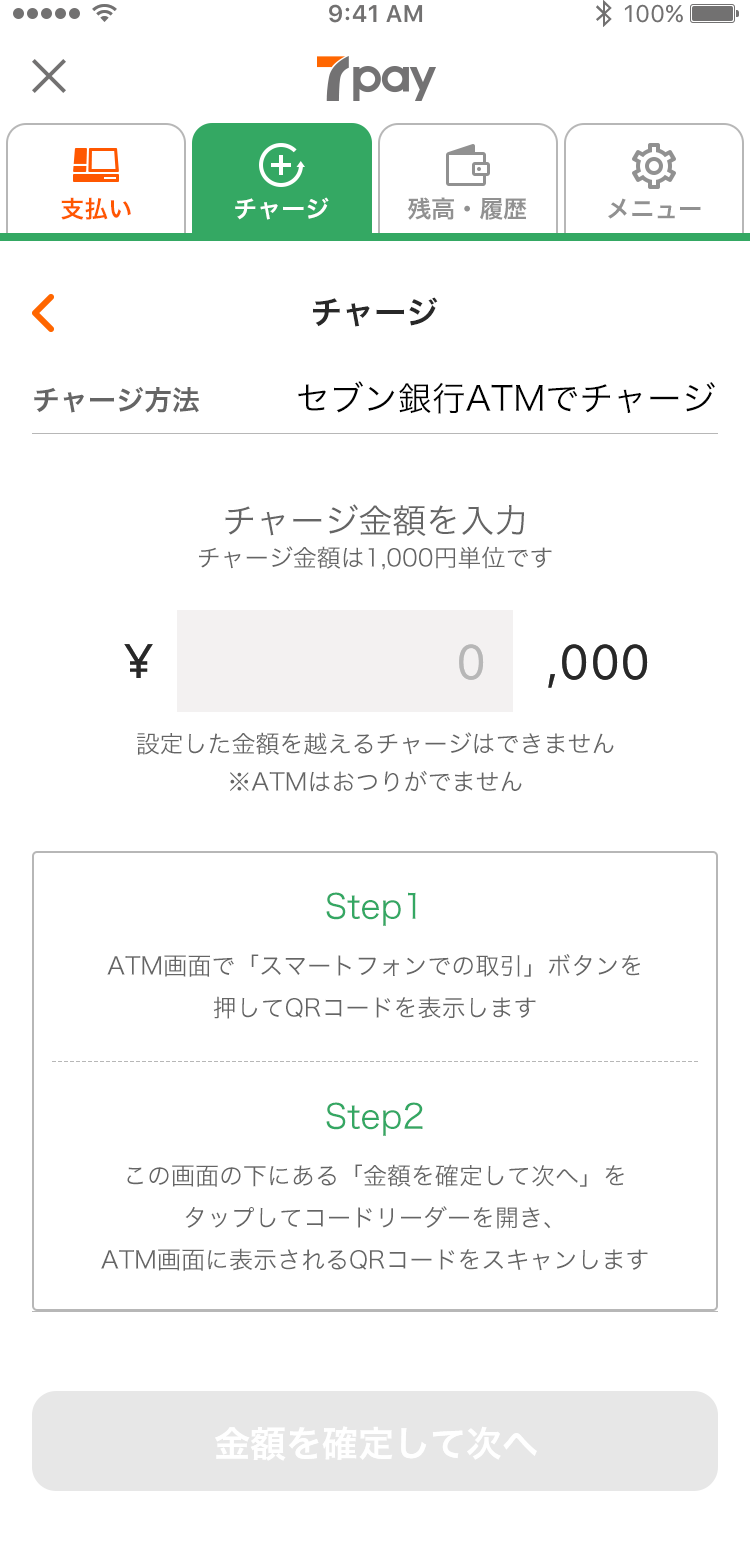Close the 7pay screen with the X
This screenshot has width=750, height=1541.
pyautogui.click(x=49, y=76)
